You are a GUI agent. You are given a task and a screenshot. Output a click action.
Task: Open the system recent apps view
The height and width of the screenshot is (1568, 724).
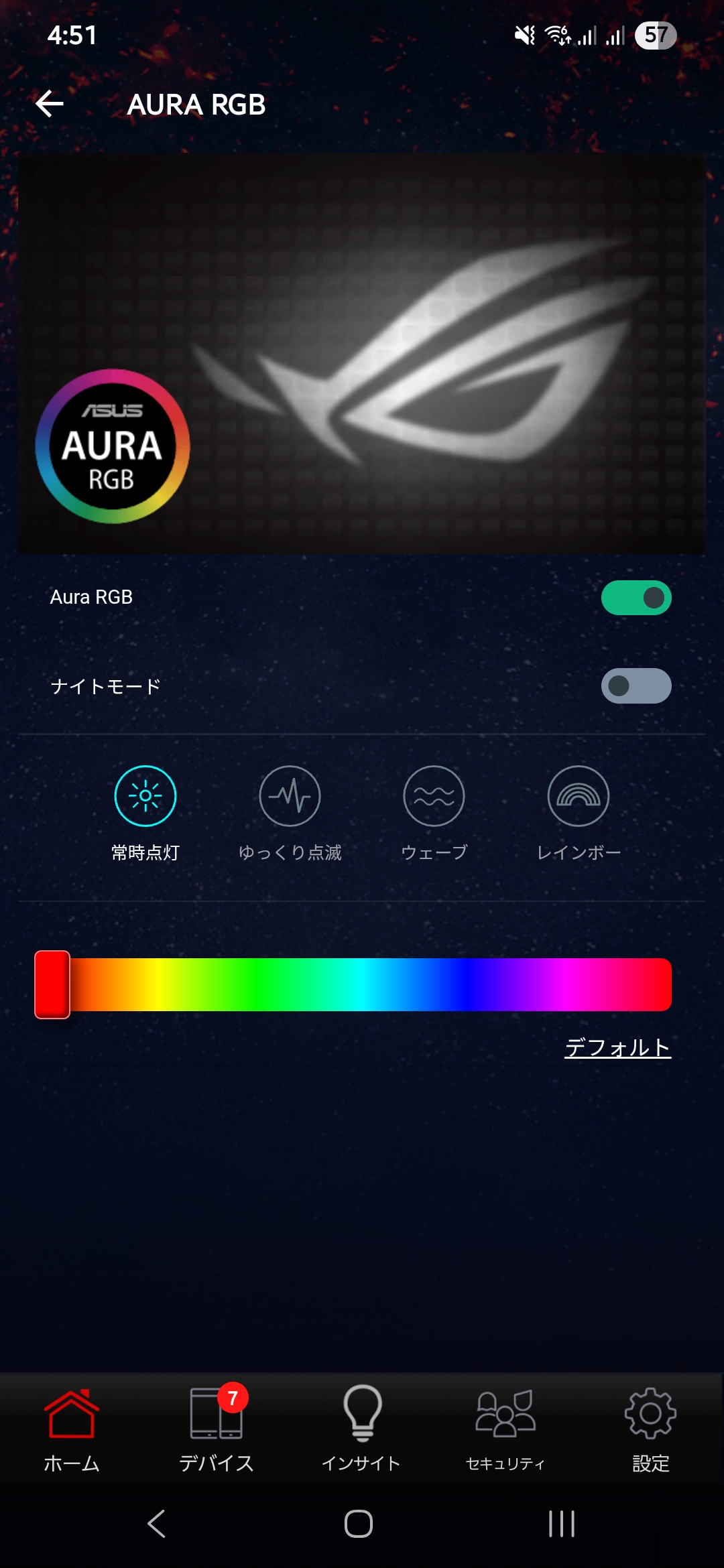[x=562, y=1524]
